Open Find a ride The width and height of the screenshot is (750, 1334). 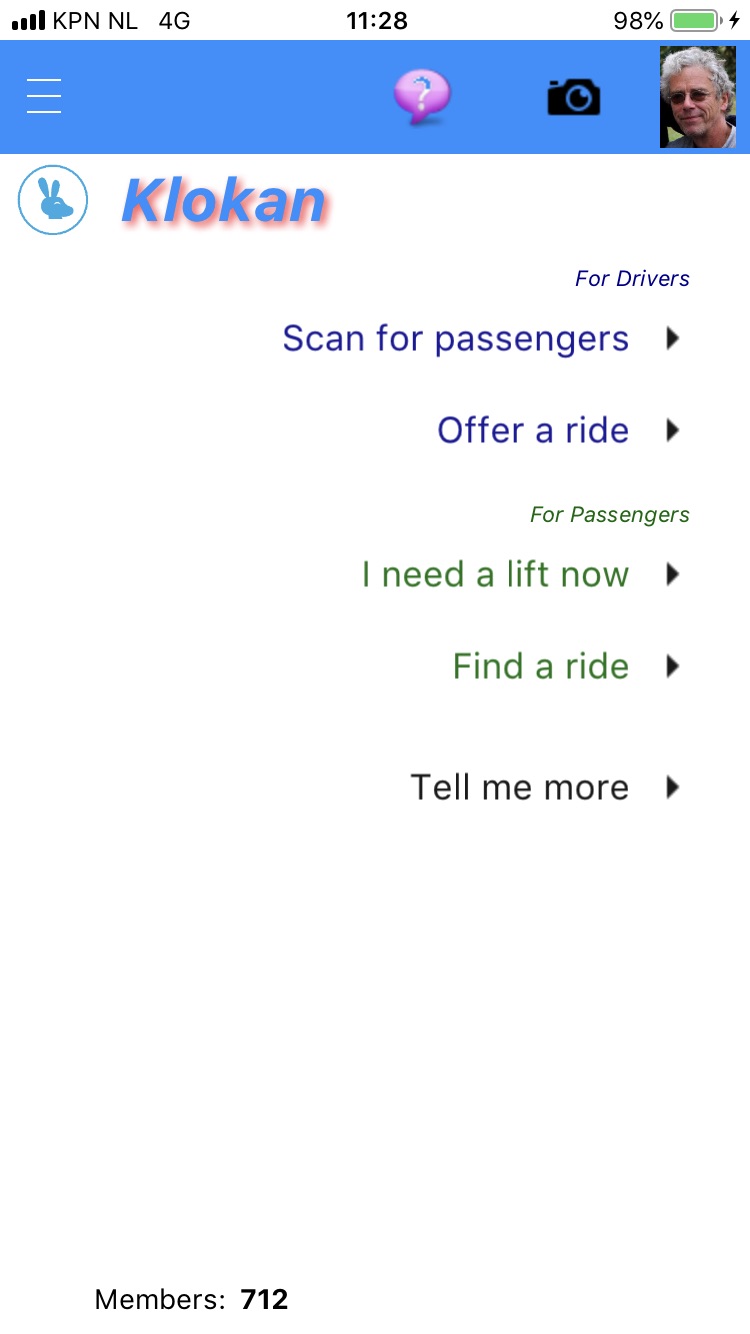[x=567, y=666]
